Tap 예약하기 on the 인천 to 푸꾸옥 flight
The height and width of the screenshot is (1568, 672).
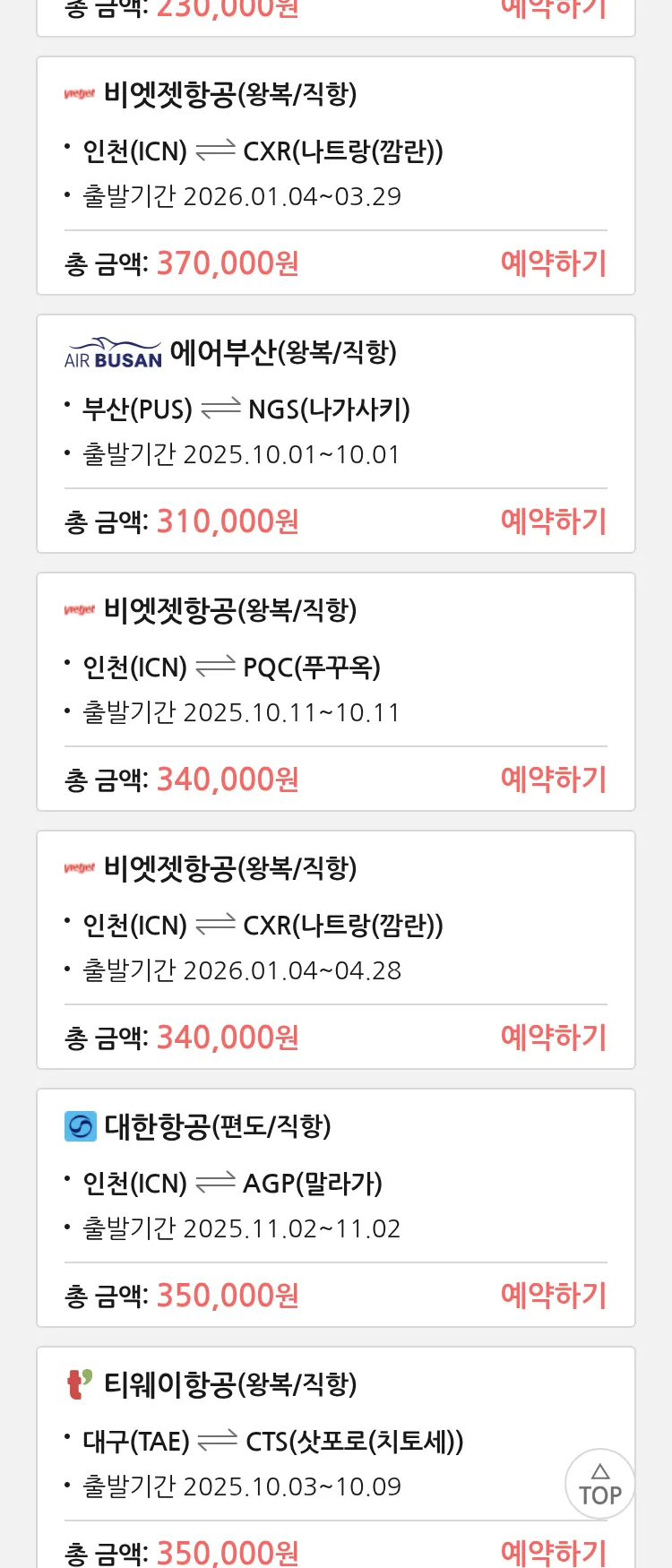(553, 780)
